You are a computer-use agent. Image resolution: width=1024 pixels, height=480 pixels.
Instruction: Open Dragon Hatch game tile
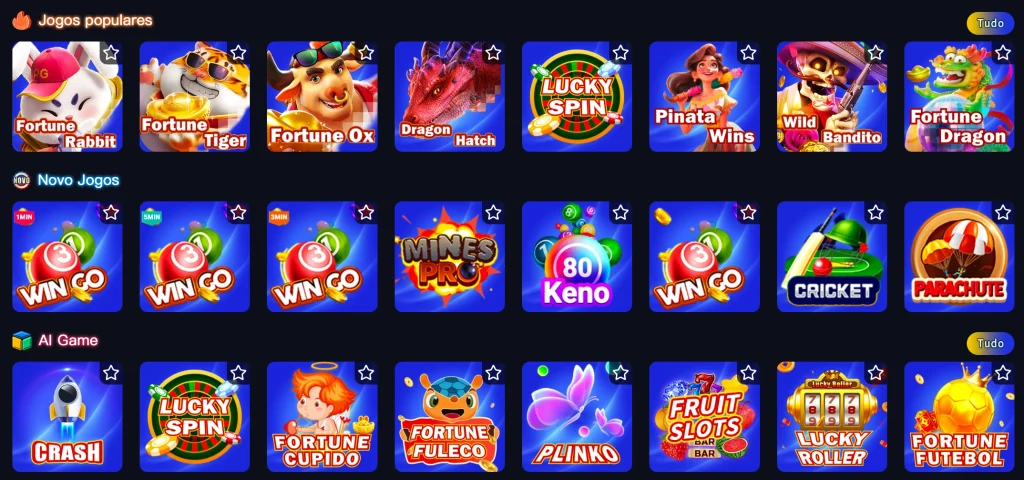point(449,97)
